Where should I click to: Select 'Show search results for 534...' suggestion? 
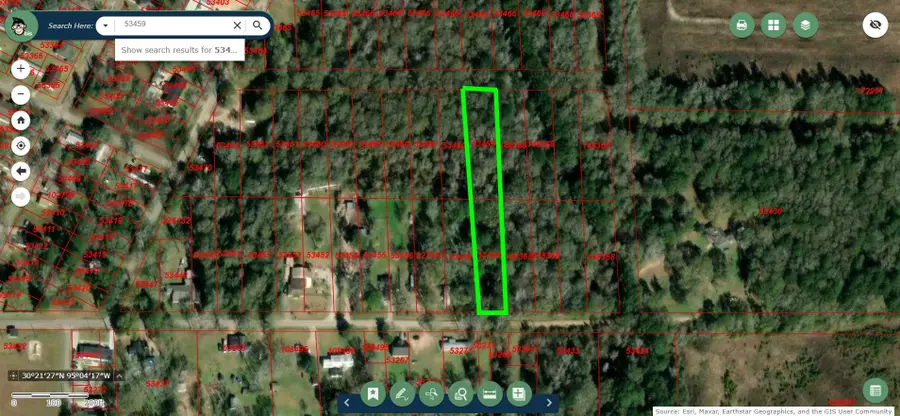(x=179, y=49)
